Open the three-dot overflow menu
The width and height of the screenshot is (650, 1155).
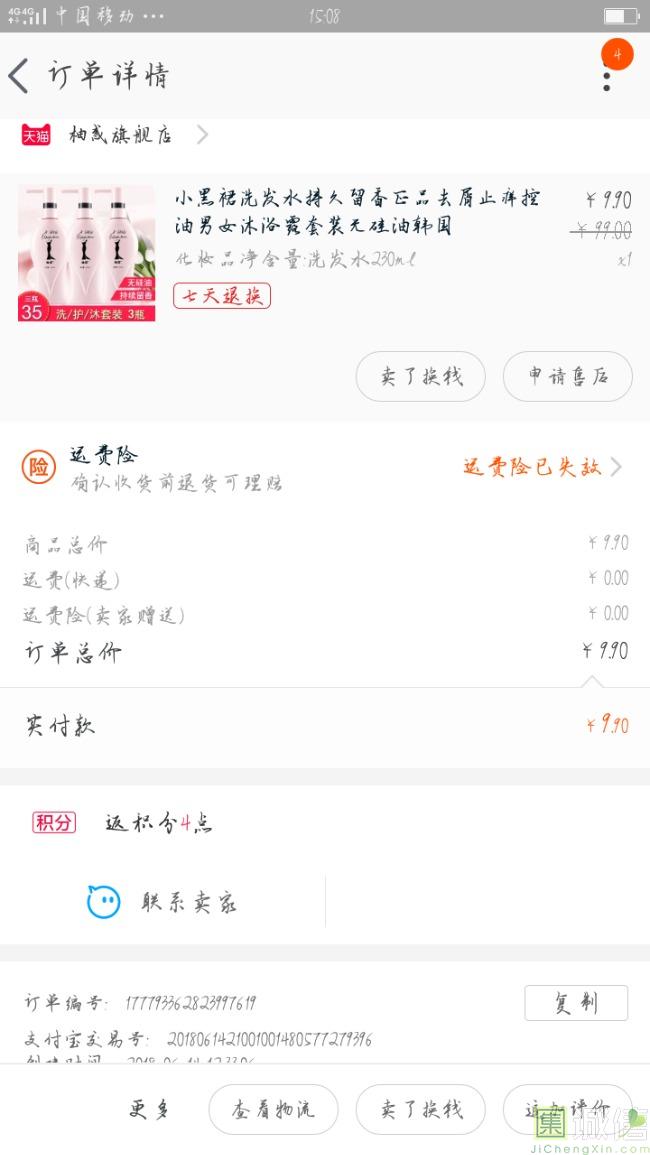606,76
